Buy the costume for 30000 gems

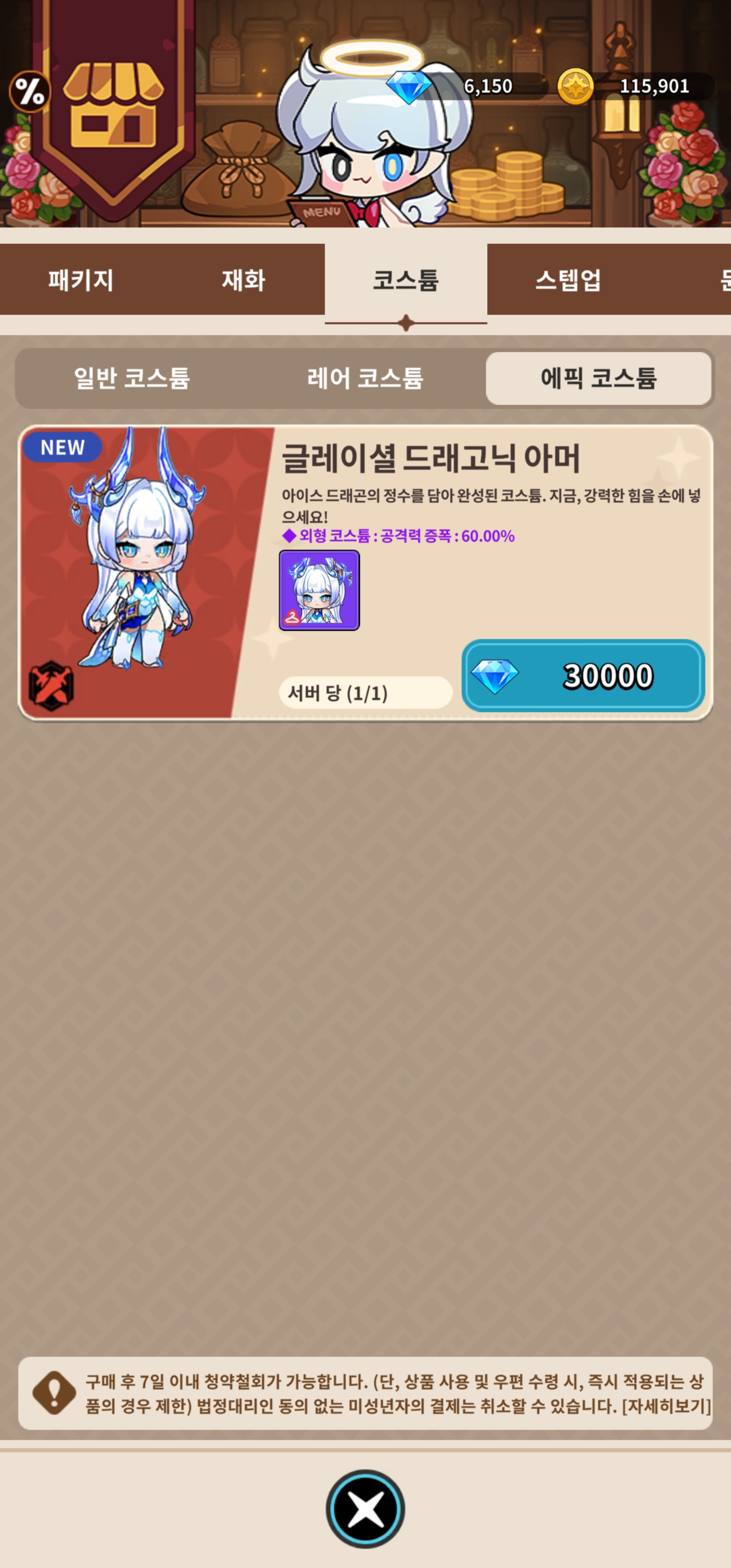click(583, 676)
